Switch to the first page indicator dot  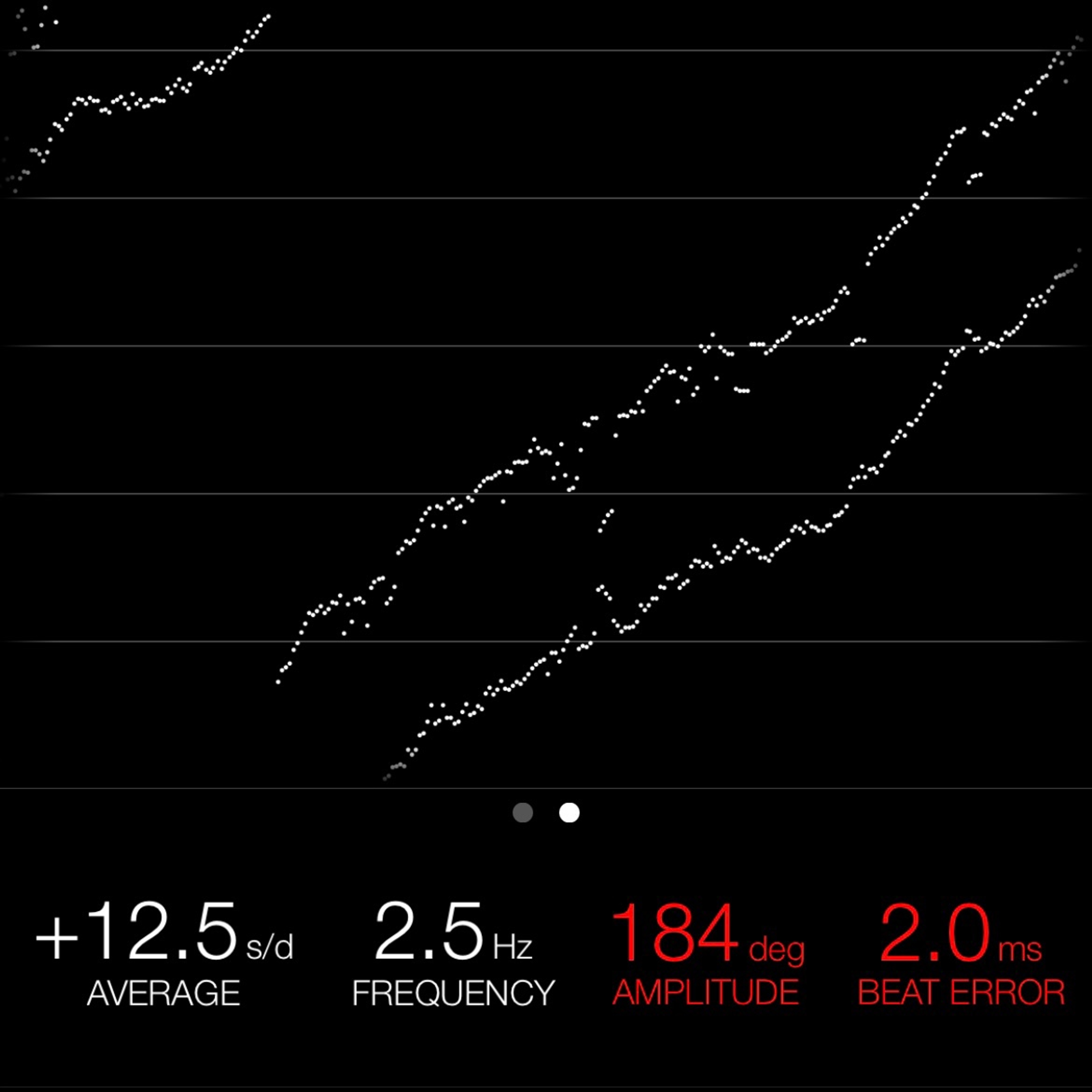522,813
